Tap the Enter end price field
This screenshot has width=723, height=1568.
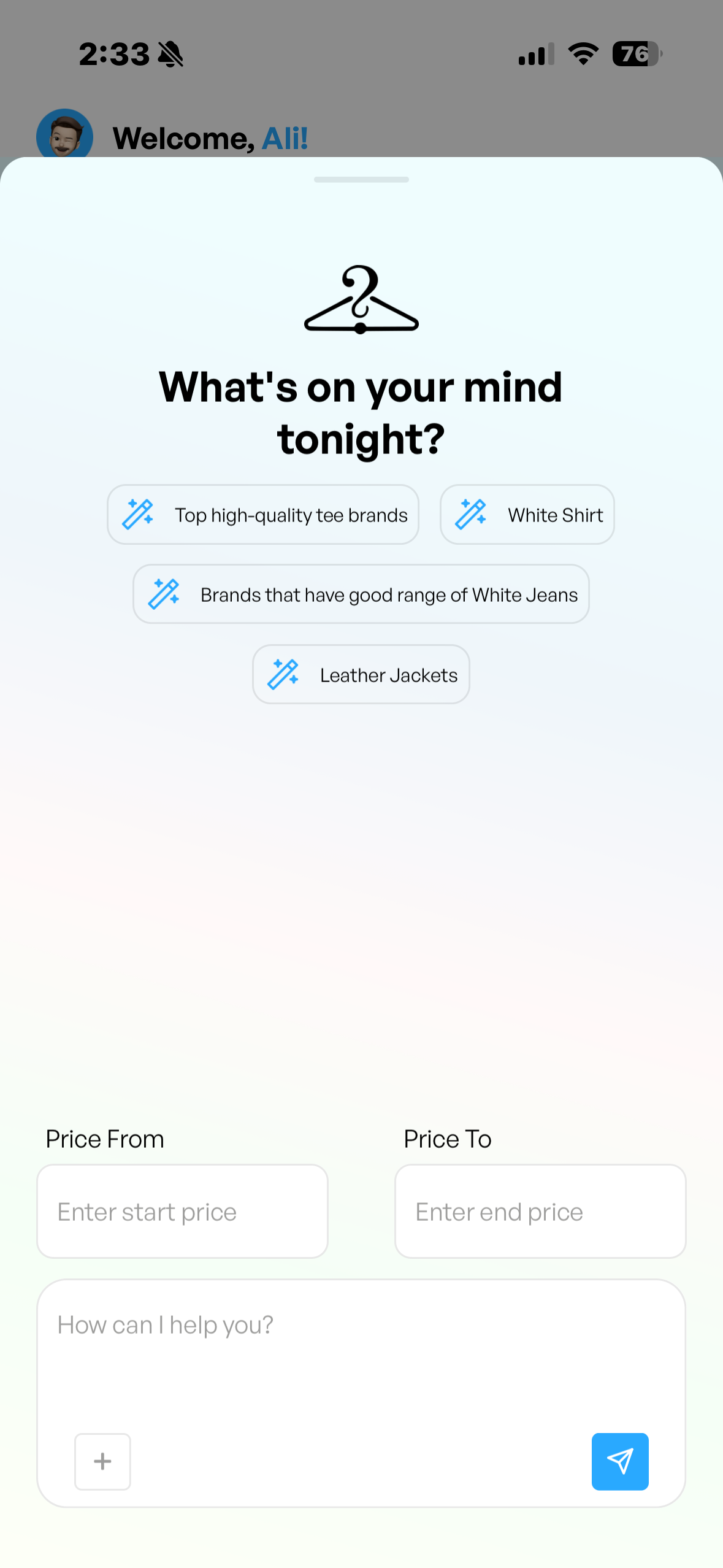(x=540, y=1210)
